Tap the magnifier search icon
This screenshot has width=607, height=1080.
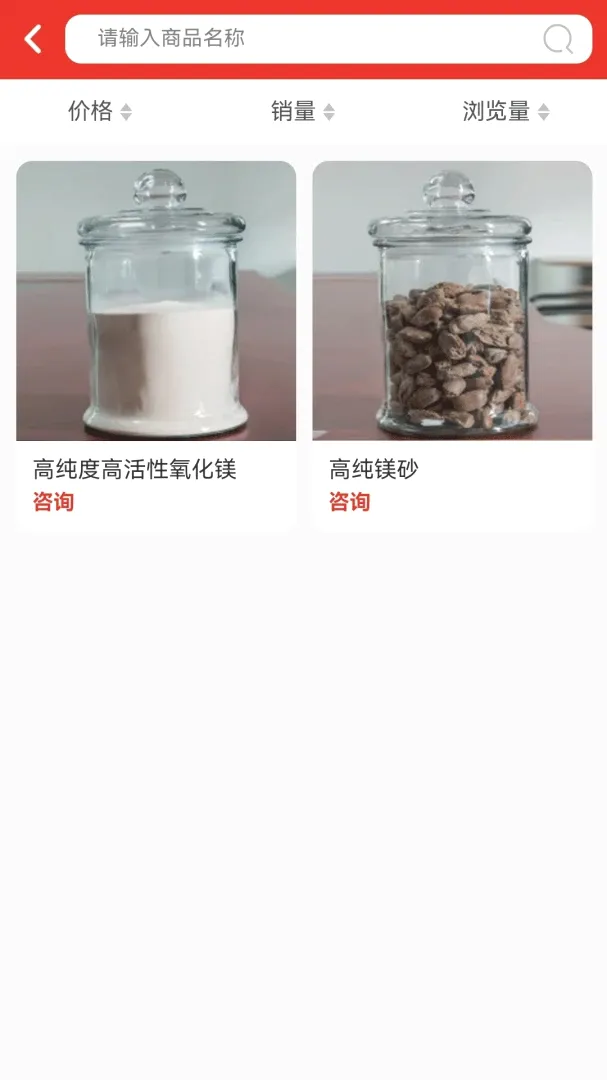[x=557, y=39]
